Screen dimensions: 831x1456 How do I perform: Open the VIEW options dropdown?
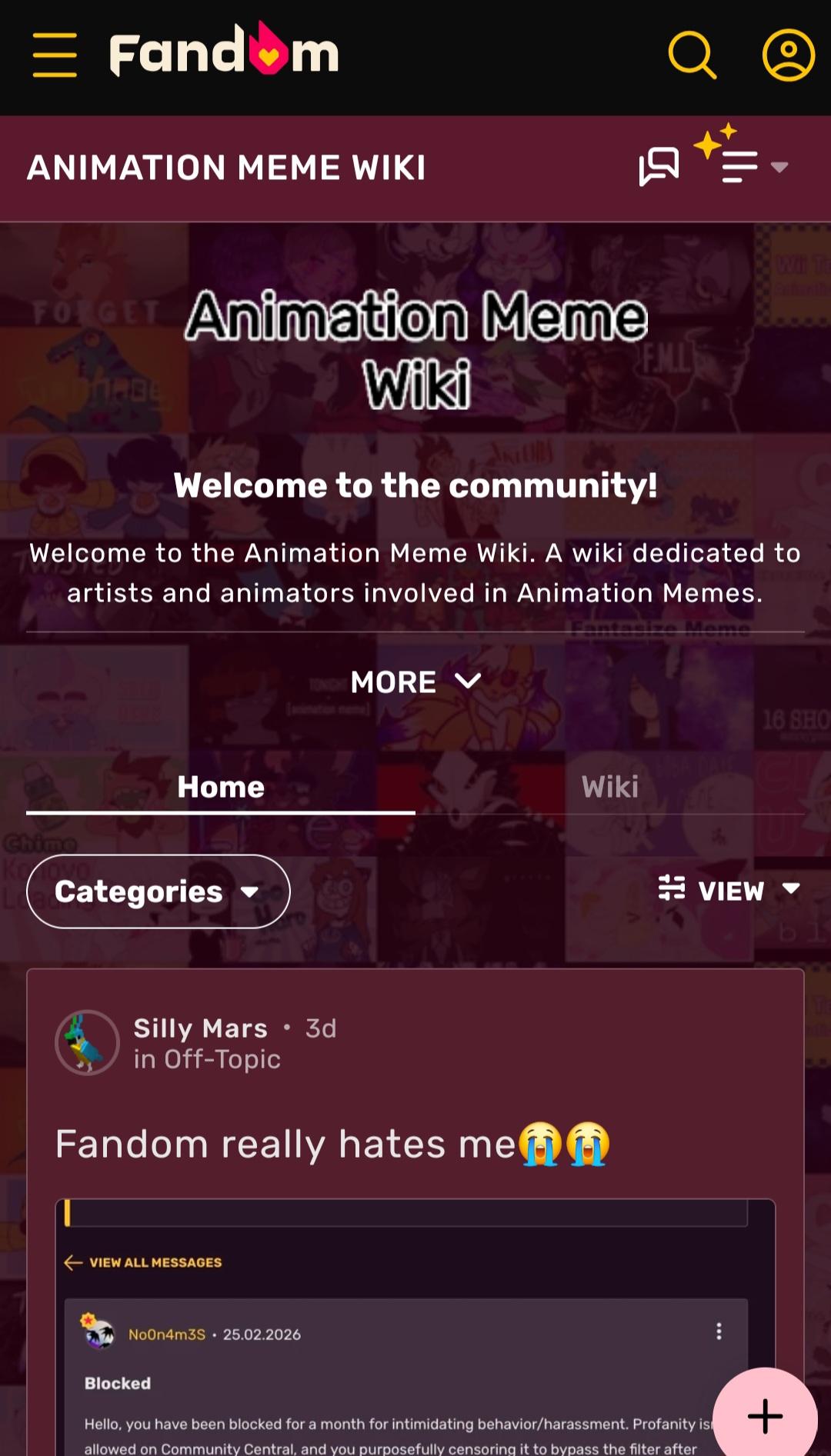[x=729, y=891]
